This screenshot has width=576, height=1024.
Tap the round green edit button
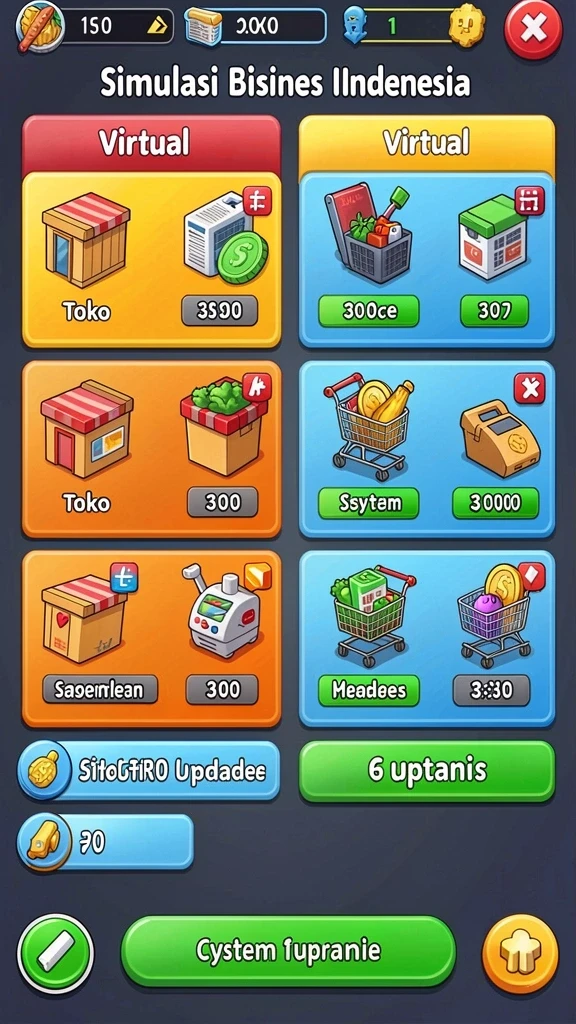(x=56, y=953)
